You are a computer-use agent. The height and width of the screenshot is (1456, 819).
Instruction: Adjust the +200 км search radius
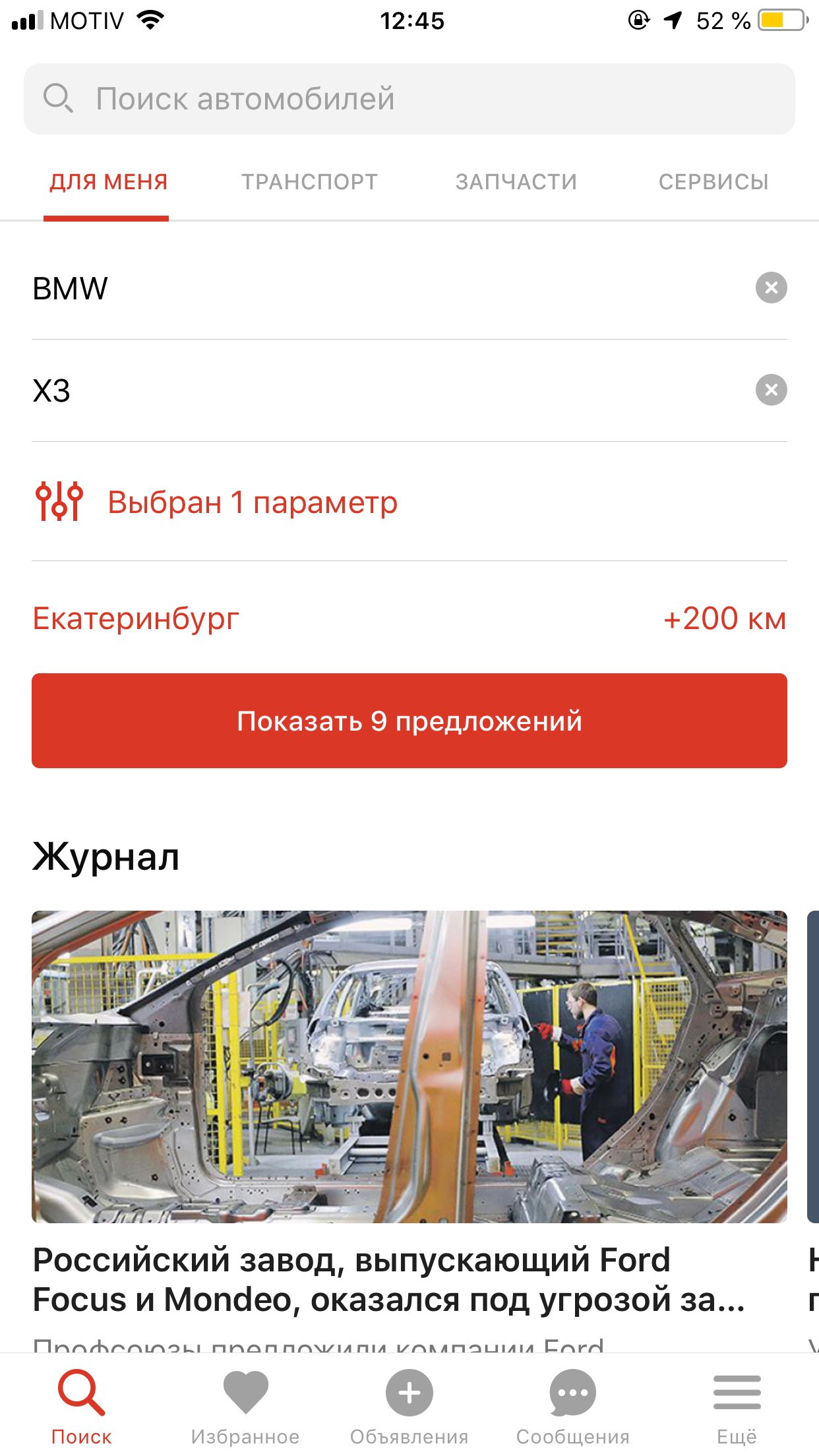point(724,619)
